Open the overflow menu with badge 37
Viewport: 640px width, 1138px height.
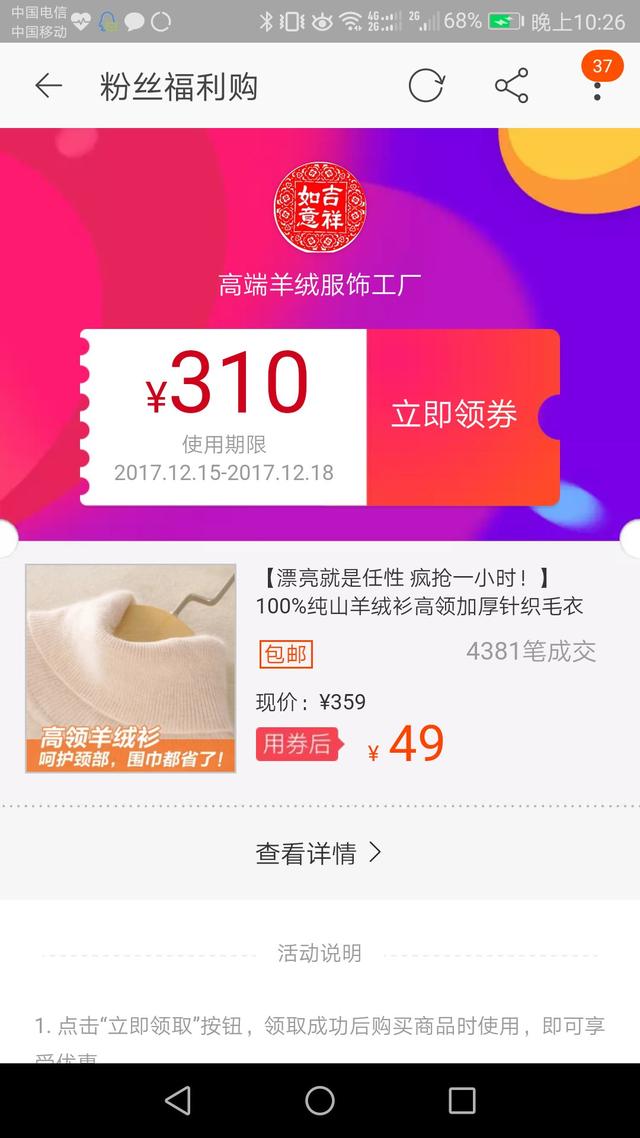click(597, 86)
